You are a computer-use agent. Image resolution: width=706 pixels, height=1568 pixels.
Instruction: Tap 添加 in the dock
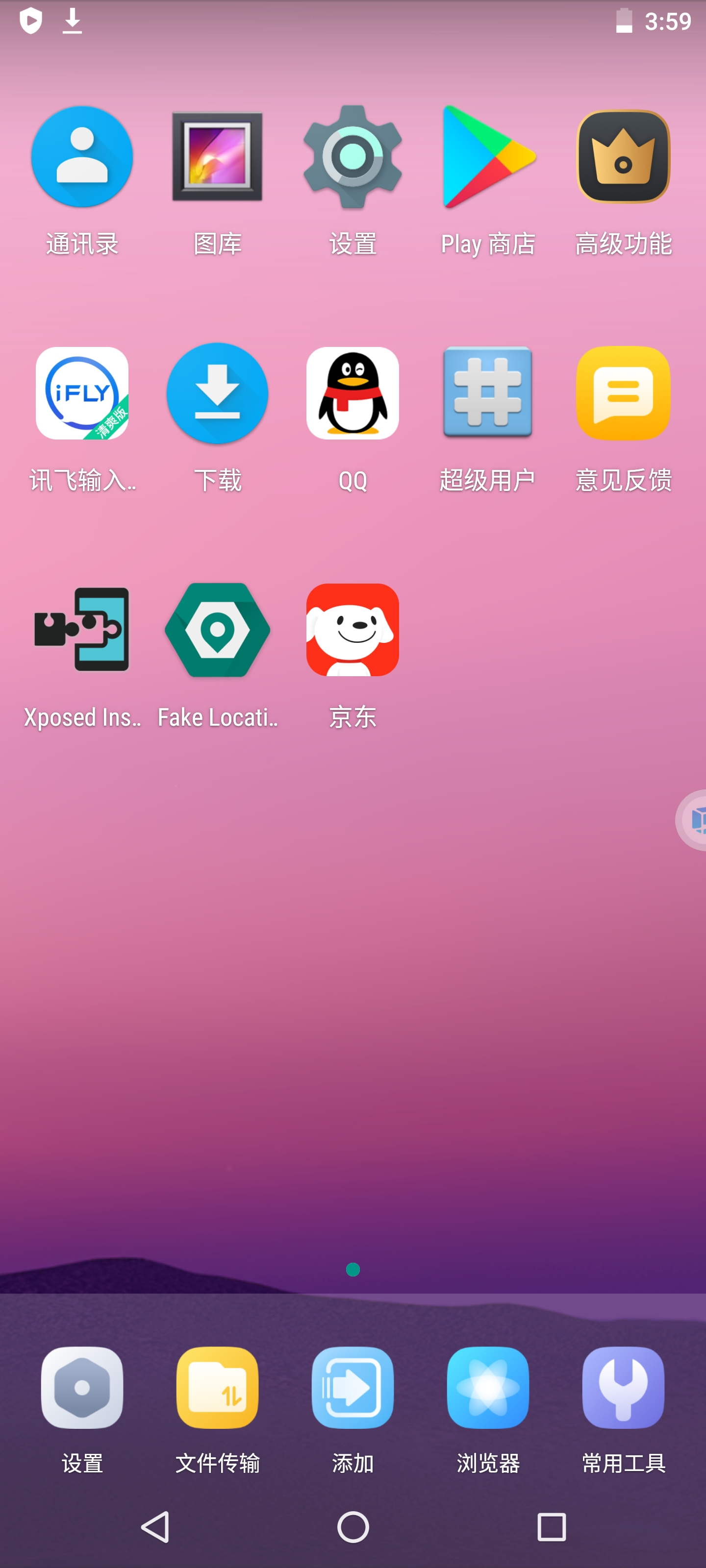(x=353, y=1388)
